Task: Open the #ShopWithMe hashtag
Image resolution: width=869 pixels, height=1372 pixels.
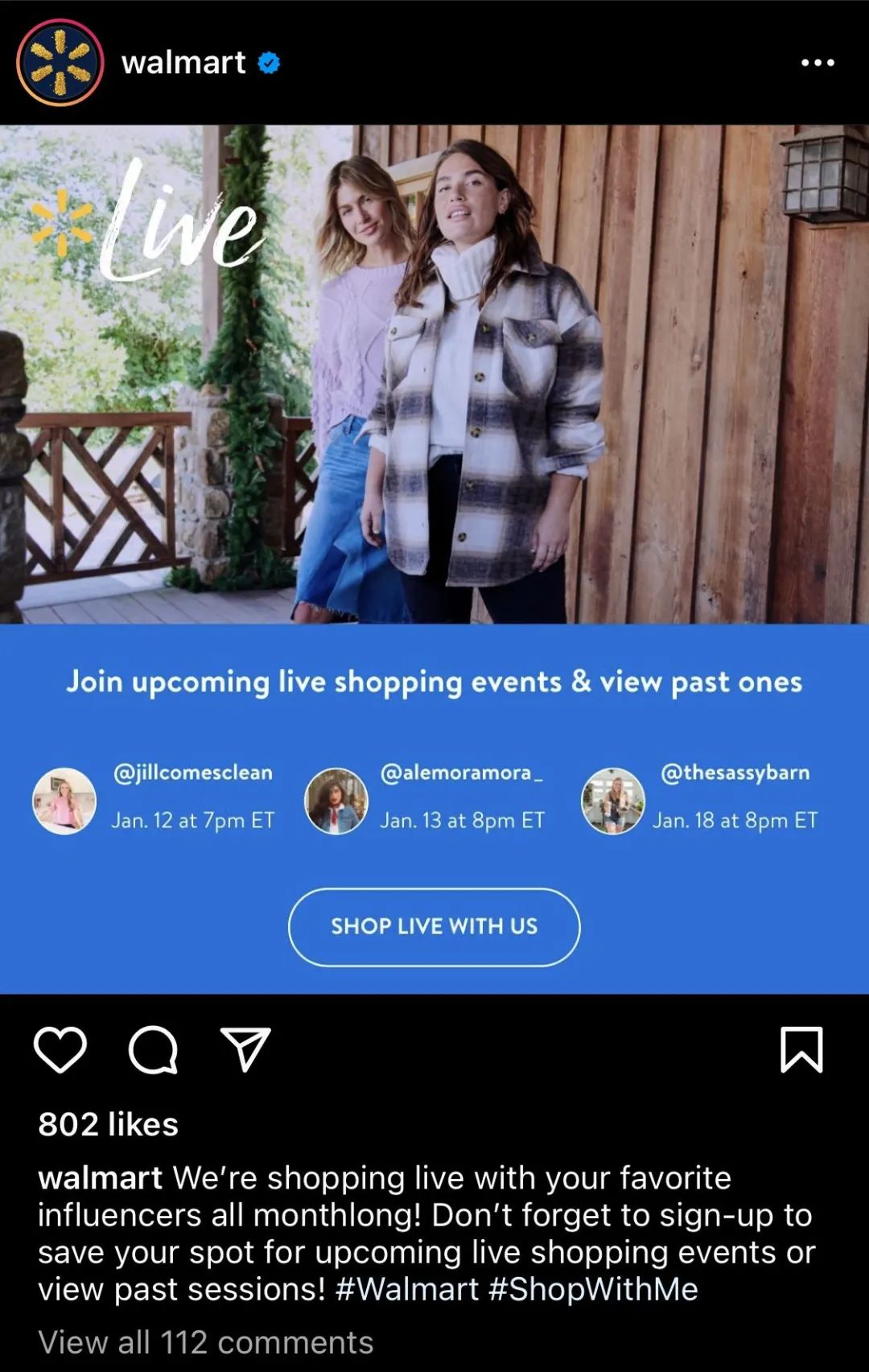Action: pos(593,1289)
